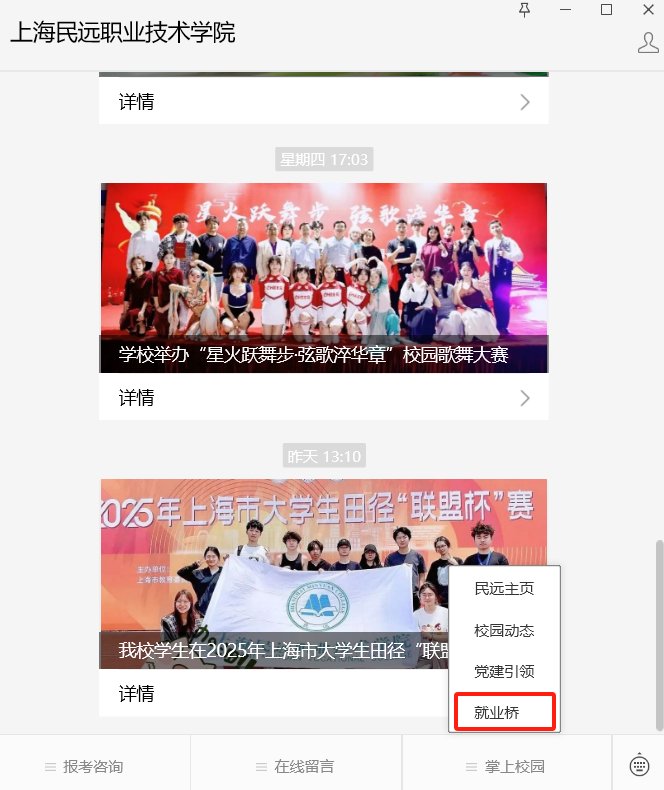Switch to keyboard input mode
This screenshot has width=664, height=790.
click(x=639, y=765)
